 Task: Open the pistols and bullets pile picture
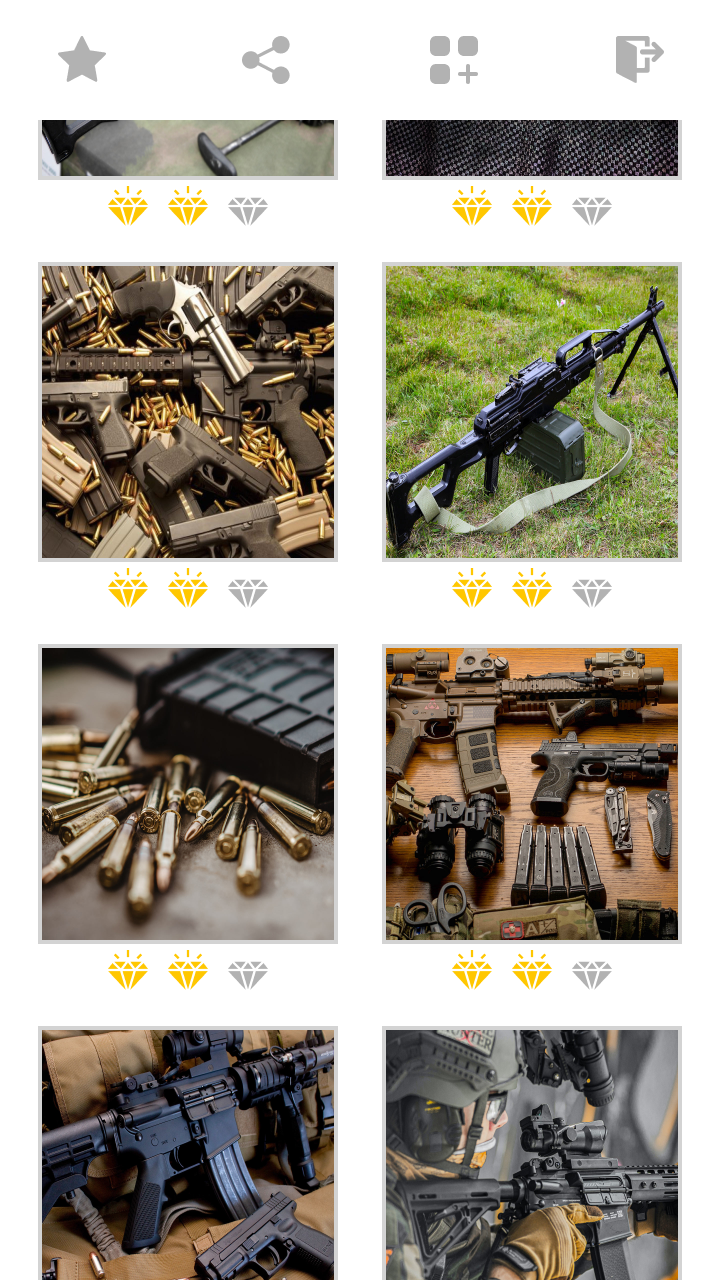[x=188, y=412]
